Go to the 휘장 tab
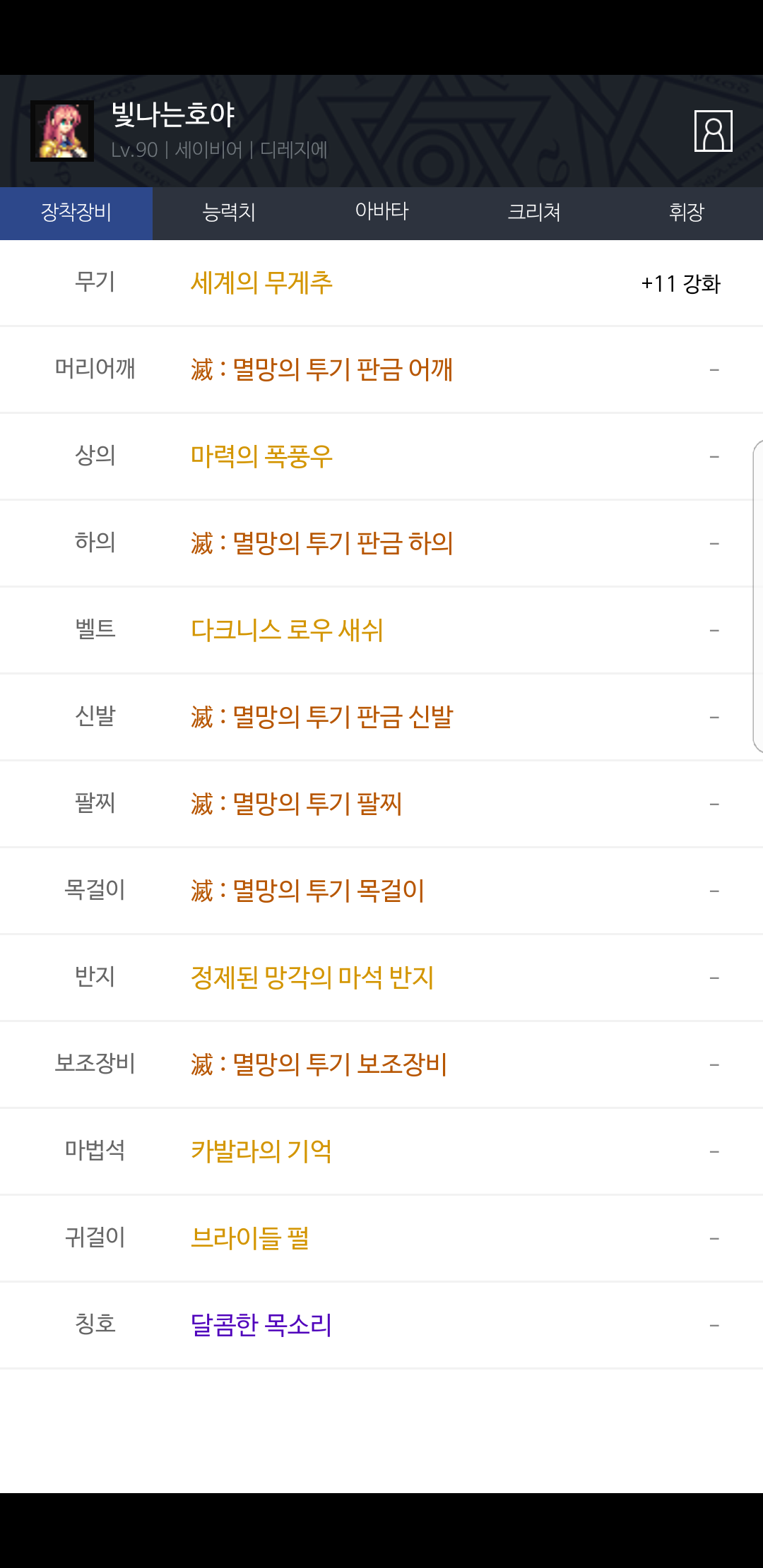763x1568 pixels. click(687, 213)
